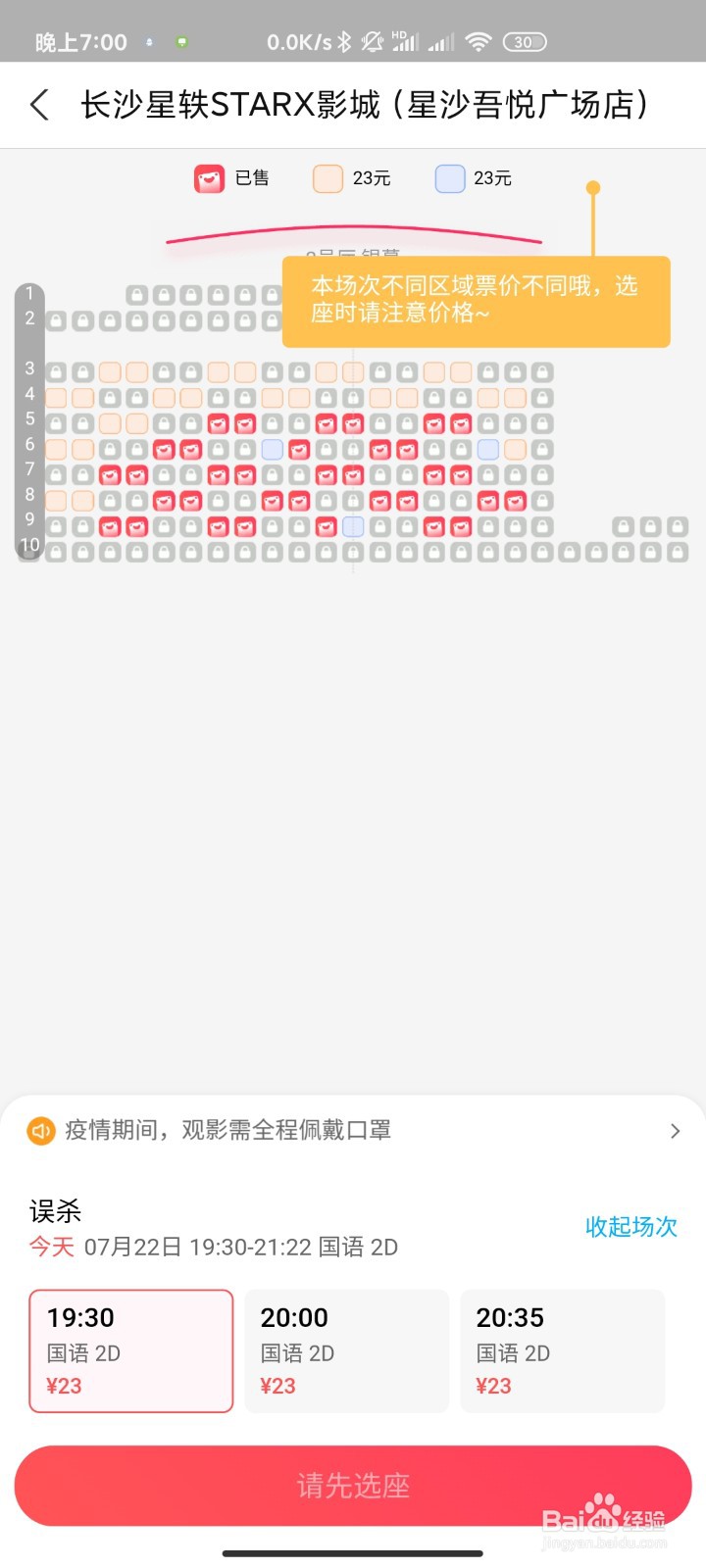This screenshot has width=706, height=1568.
Task: Go back using the top-left arrow
Action: [x=39, y=105]
